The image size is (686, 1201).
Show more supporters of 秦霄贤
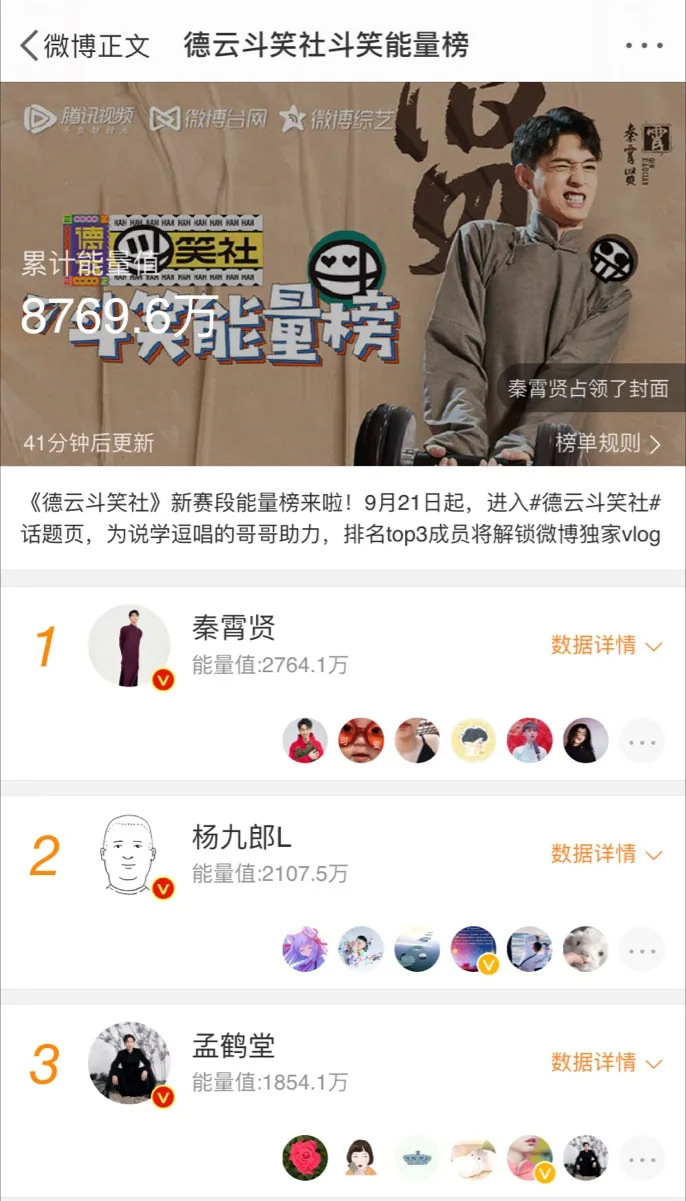pos(641,741)
